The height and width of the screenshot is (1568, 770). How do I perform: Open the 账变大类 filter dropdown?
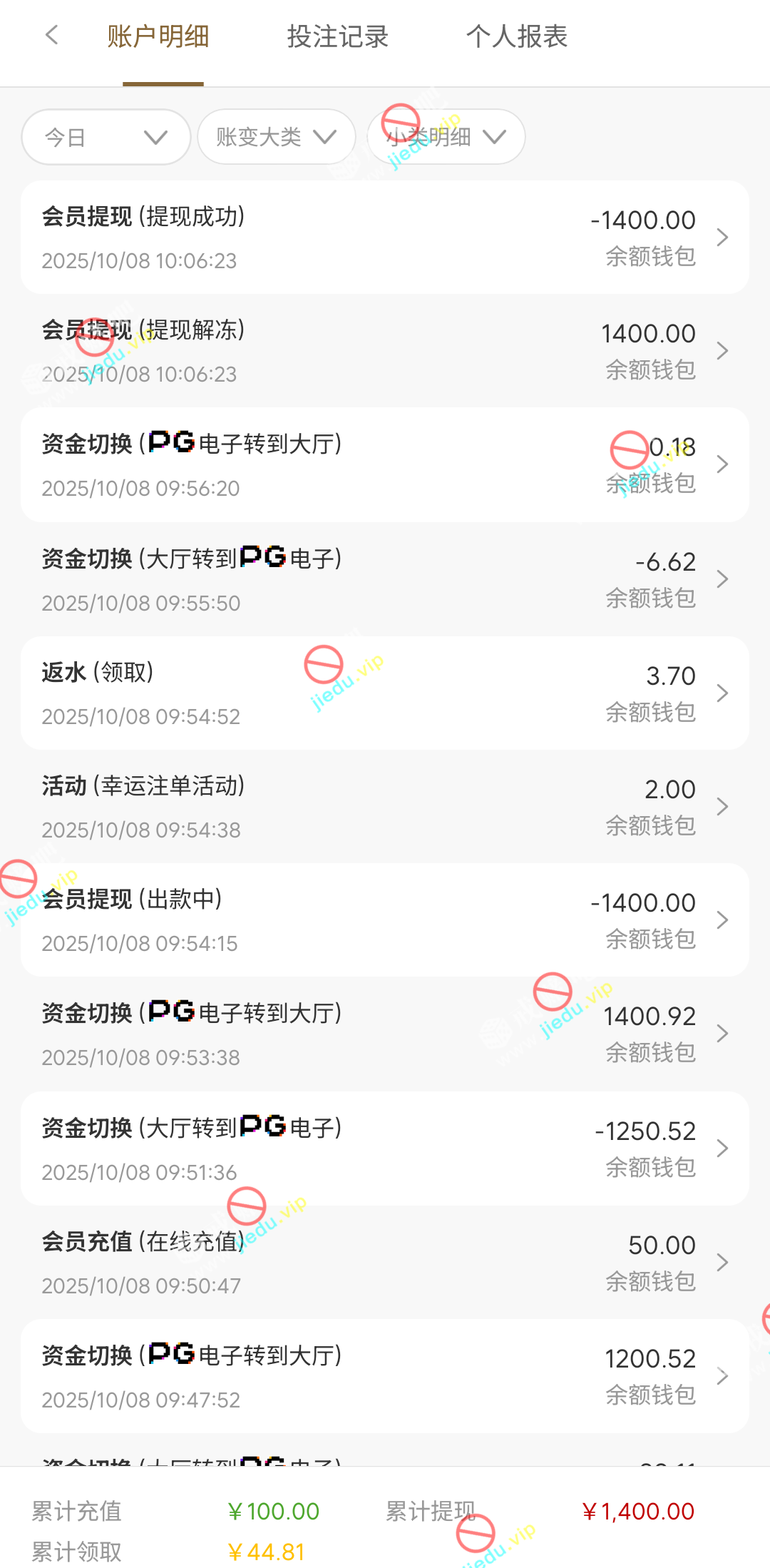tap(276, 137)
